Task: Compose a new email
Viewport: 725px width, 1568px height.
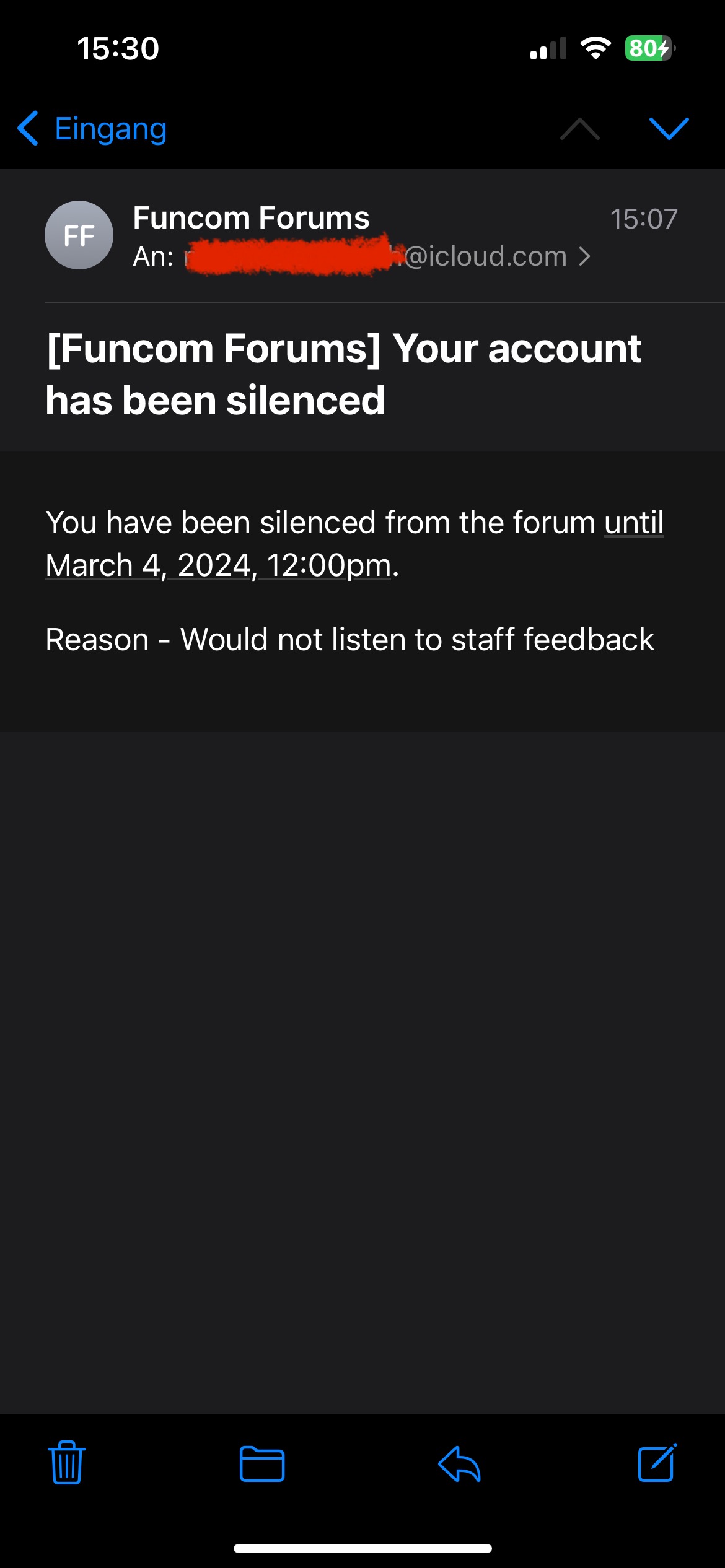Action: click(657, 1463)
